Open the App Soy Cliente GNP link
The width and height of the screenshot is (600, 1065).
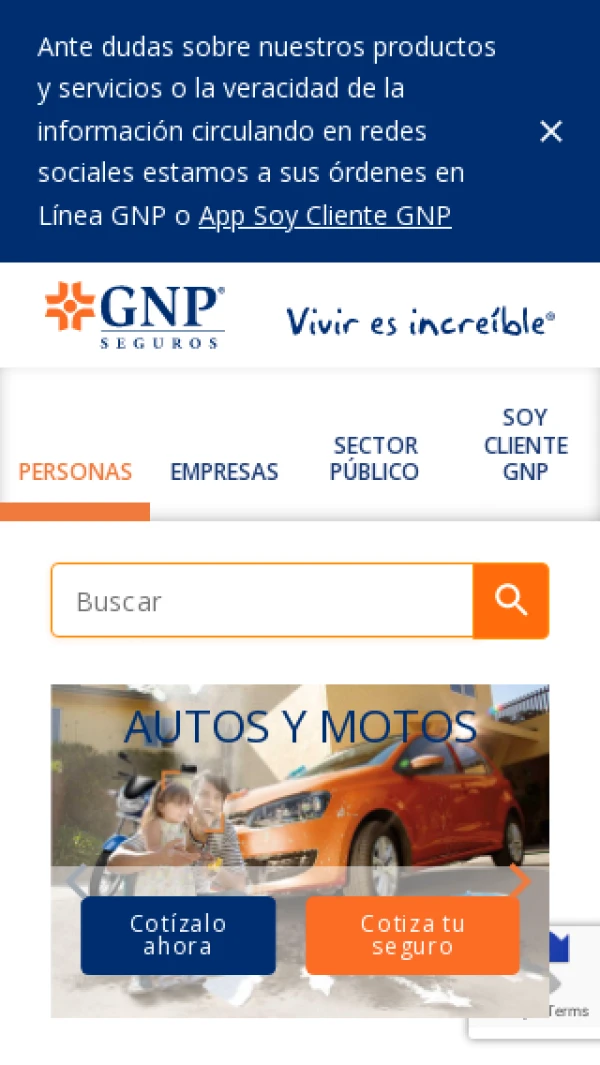point(325,216)
